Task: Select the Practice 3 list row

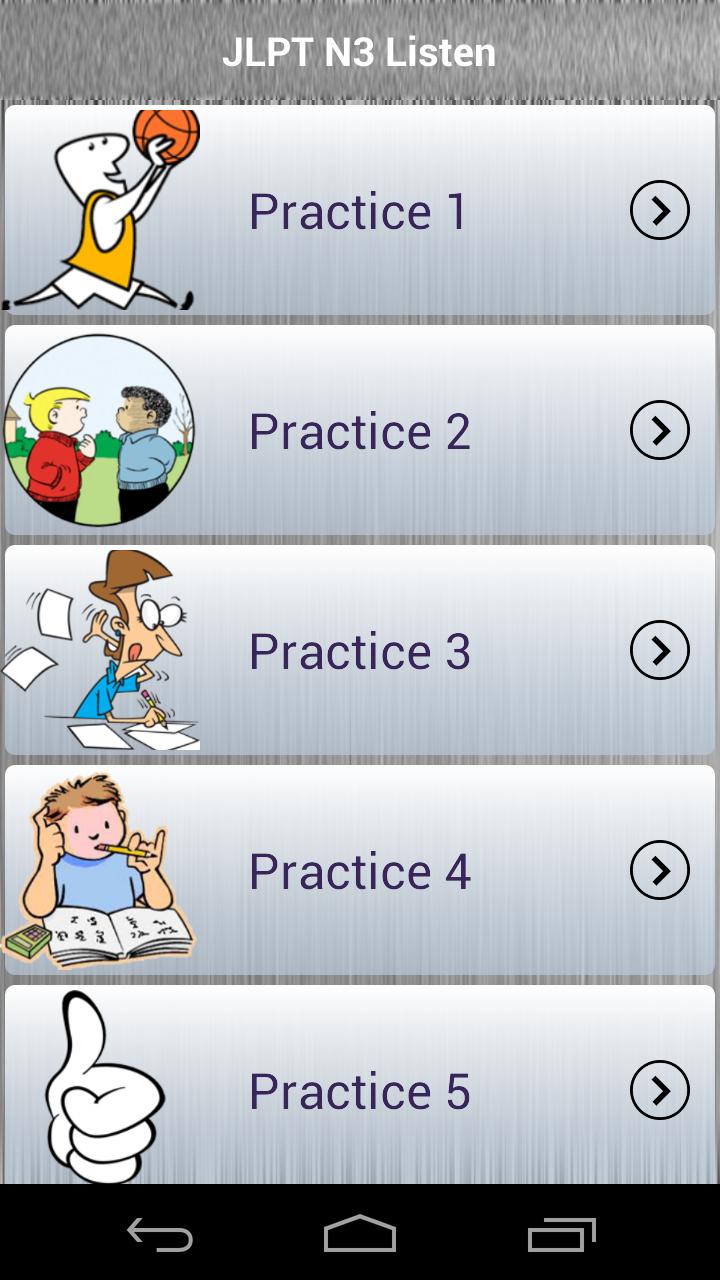Action: pos(358,650)
